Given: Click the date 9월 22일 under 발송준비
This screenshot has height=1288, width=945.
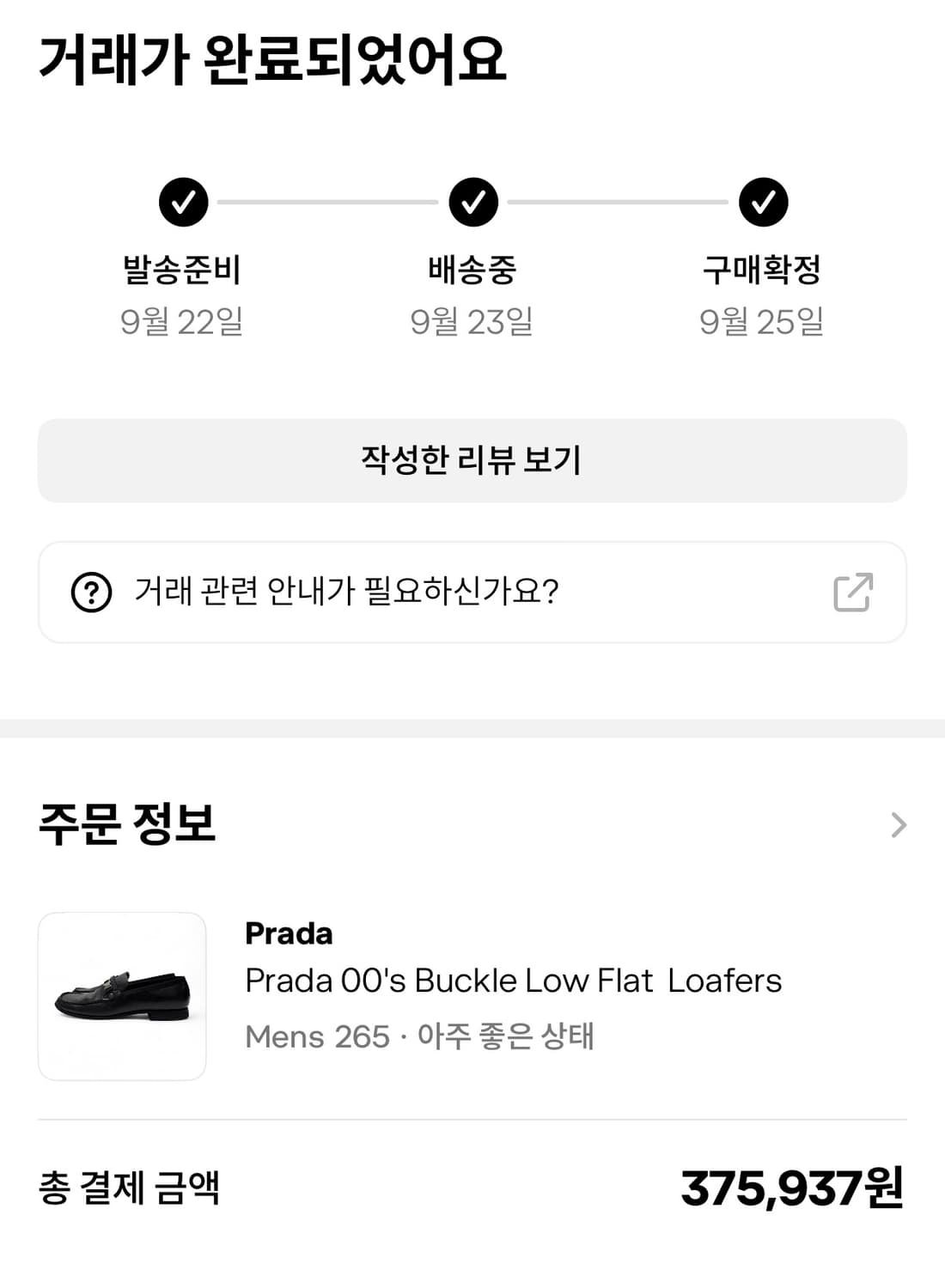Looking at the screenshot, I should 182,323.
